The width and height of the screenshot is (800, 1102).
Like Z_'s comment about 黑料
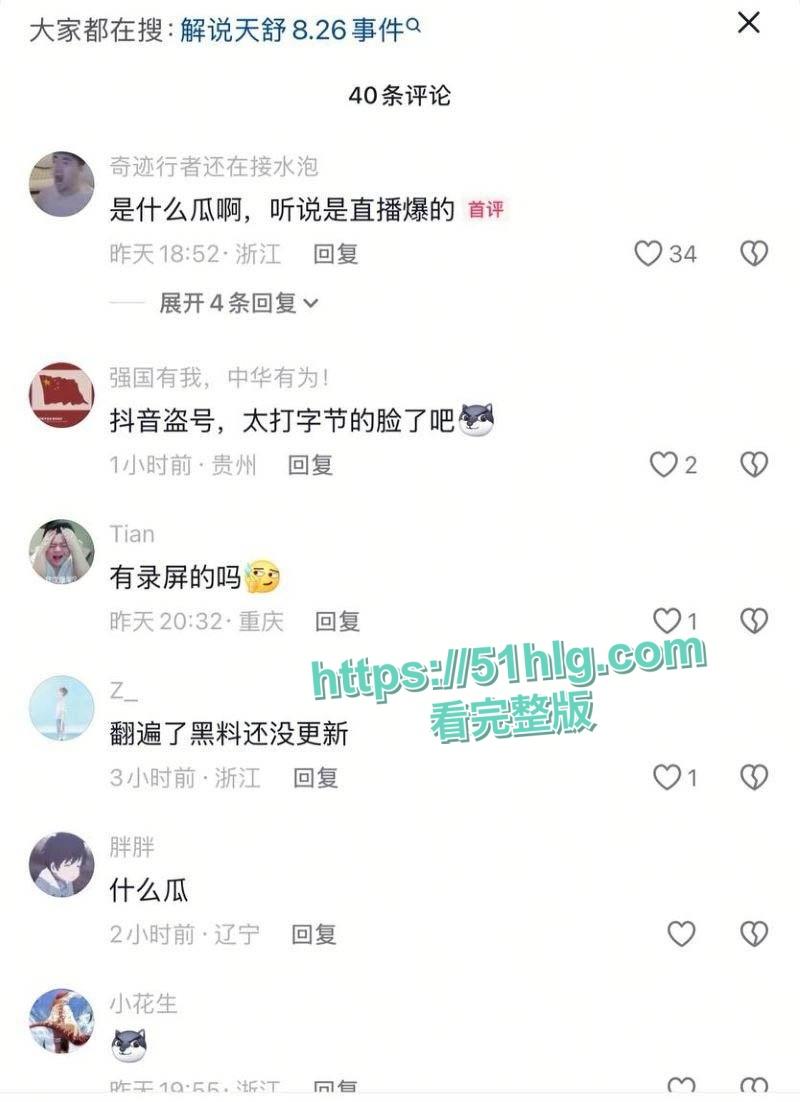point(666,777)
